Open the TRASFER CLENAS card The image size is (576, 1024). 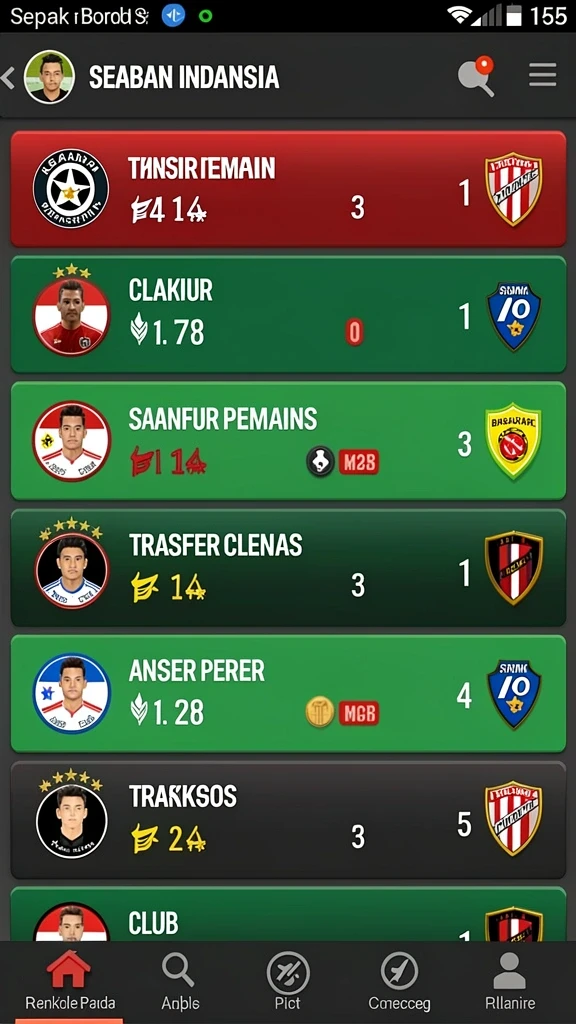pyautogui.click(x=288, y=567)
